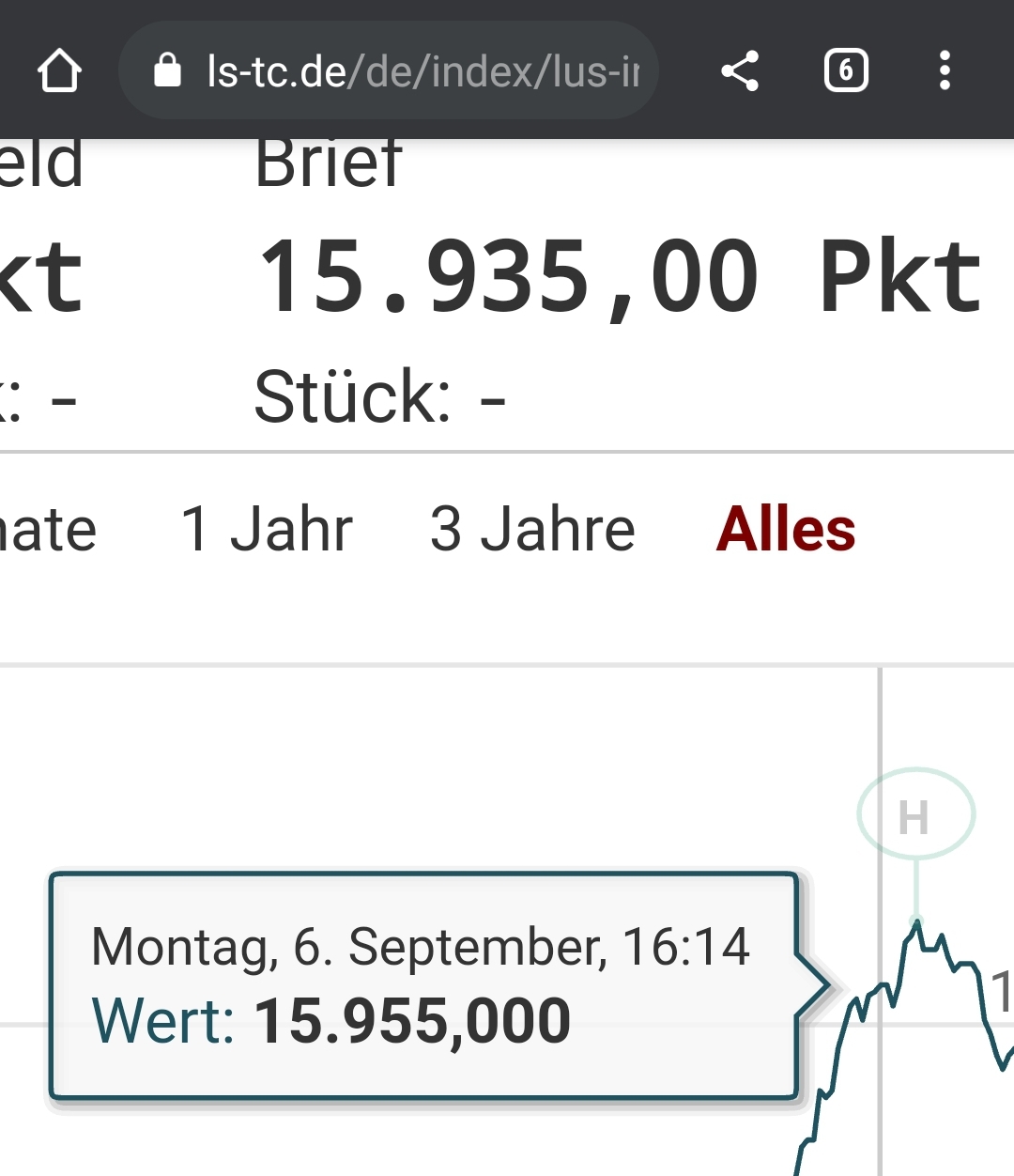Viewport: 1014px width, 1176px height.
Task: Share this page
Action: coord(740,71)
